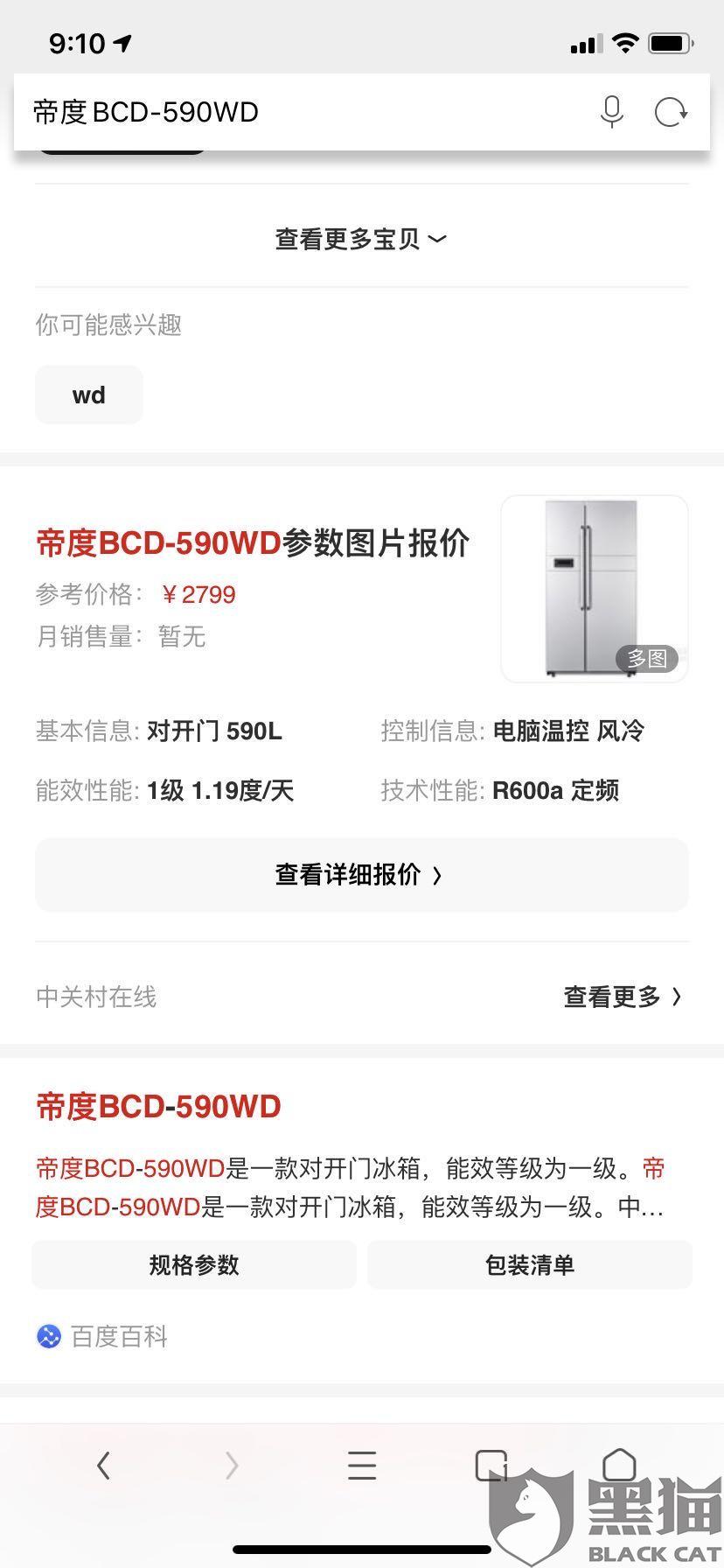Tap 规格参数 button
This screenshot has width=724, height=1568.
pyautogui.click(x=194, y=1265)
